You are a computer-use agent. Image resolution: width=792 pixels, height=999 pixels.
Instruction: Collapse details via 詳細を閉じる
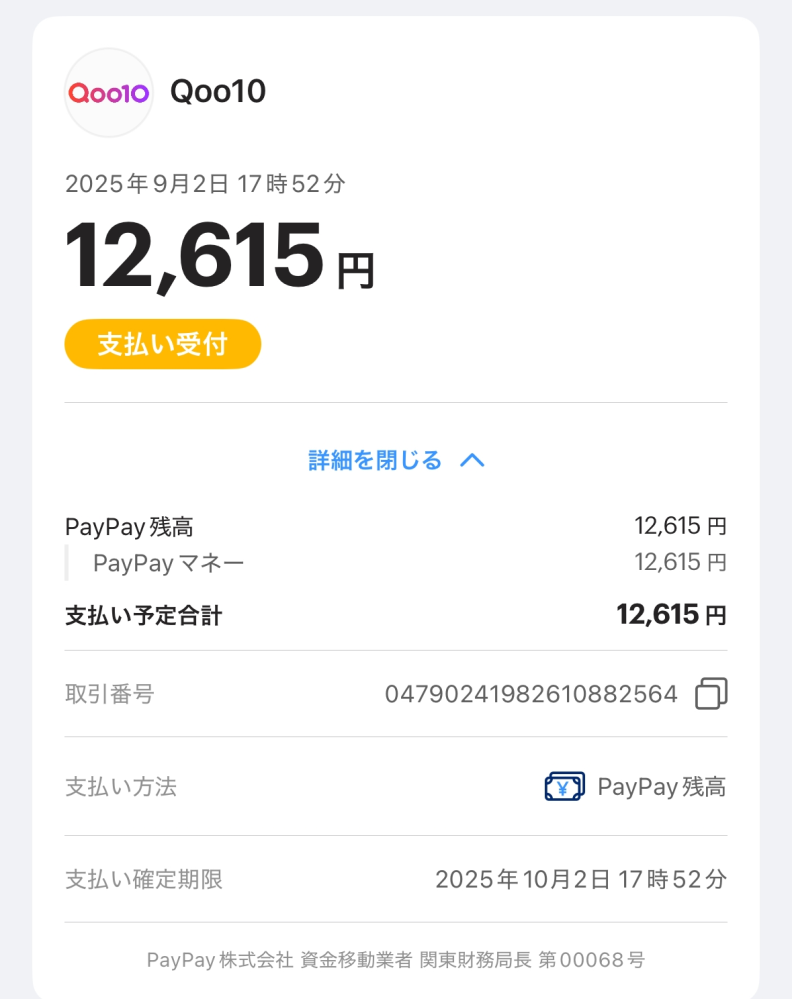coord(375,460)
